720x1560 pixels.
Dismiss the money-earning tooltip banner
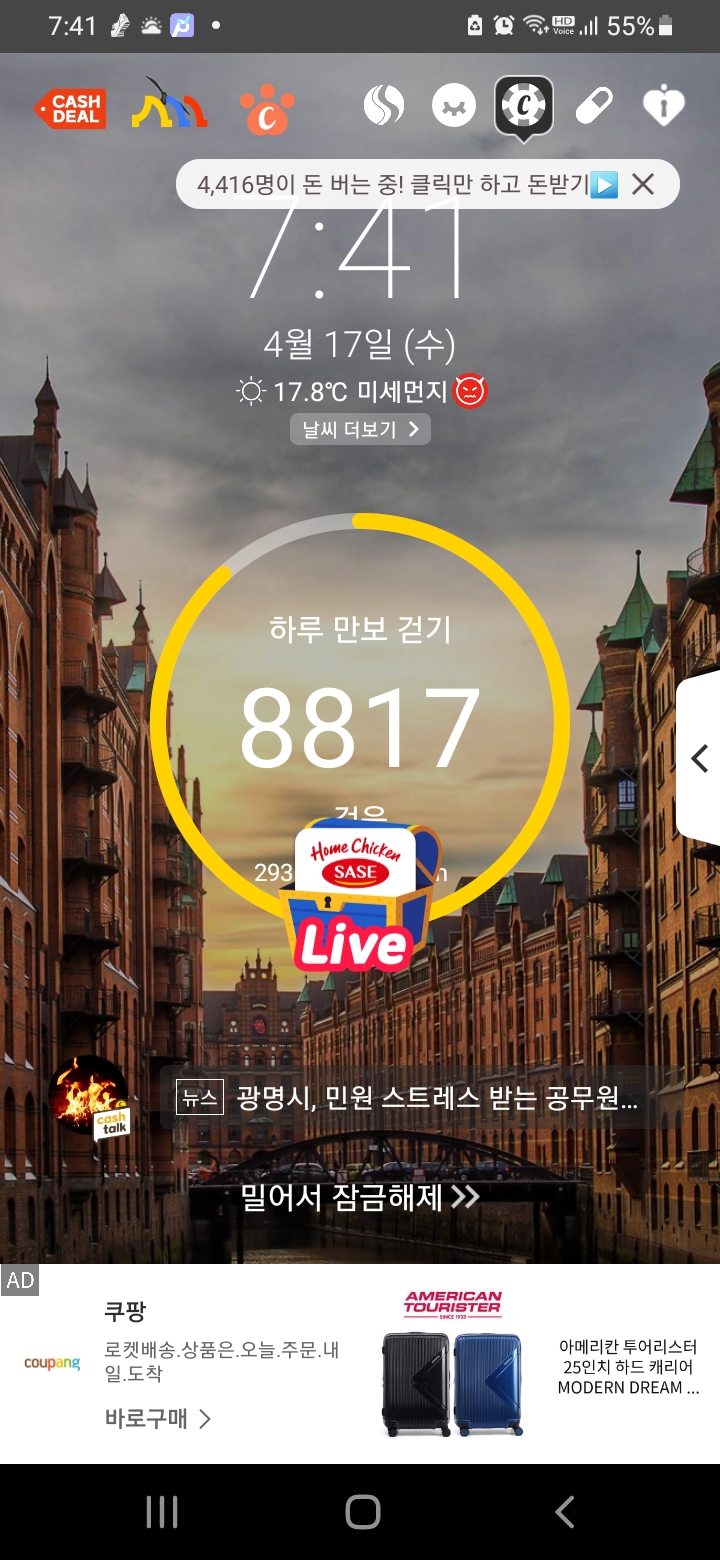[x=643, y=184]
